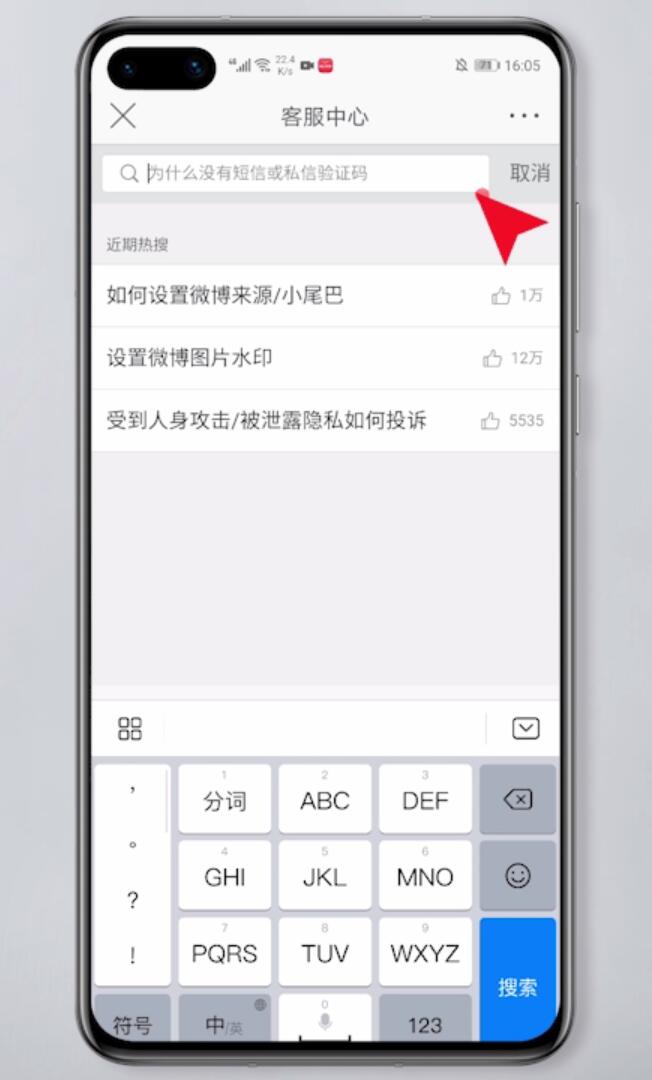This screenshot has width=652, height=1080.
Task: Toggle the 中/英 language key
Action: pyautogui.click(x=225, y=1022)
